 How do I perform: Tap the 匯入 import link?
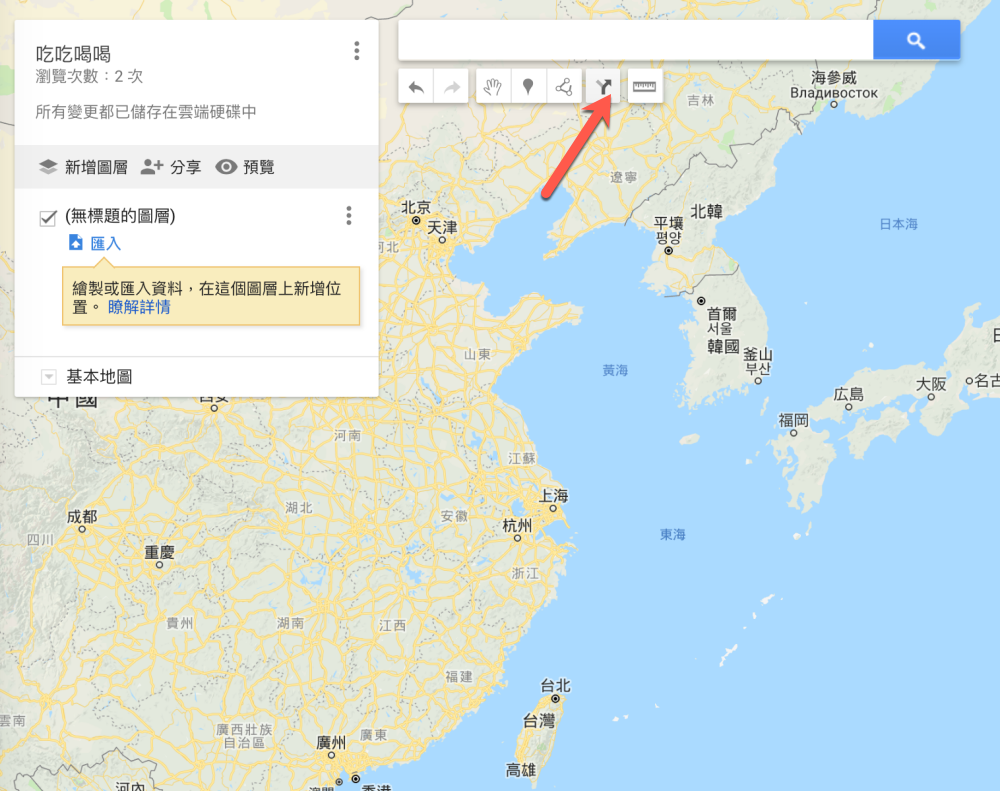coord(105,243)
